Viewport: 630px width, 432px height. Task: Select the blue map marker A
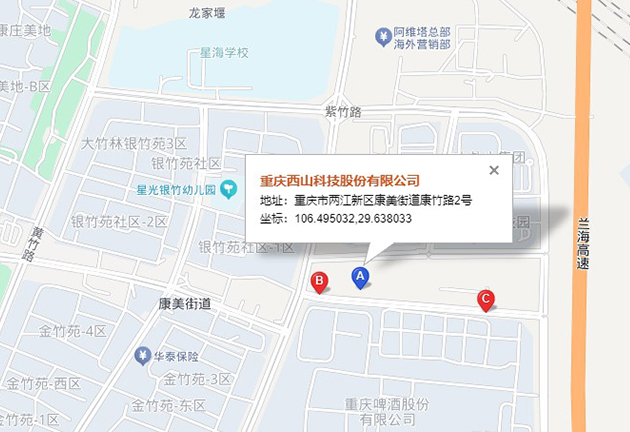click(362, 275)
